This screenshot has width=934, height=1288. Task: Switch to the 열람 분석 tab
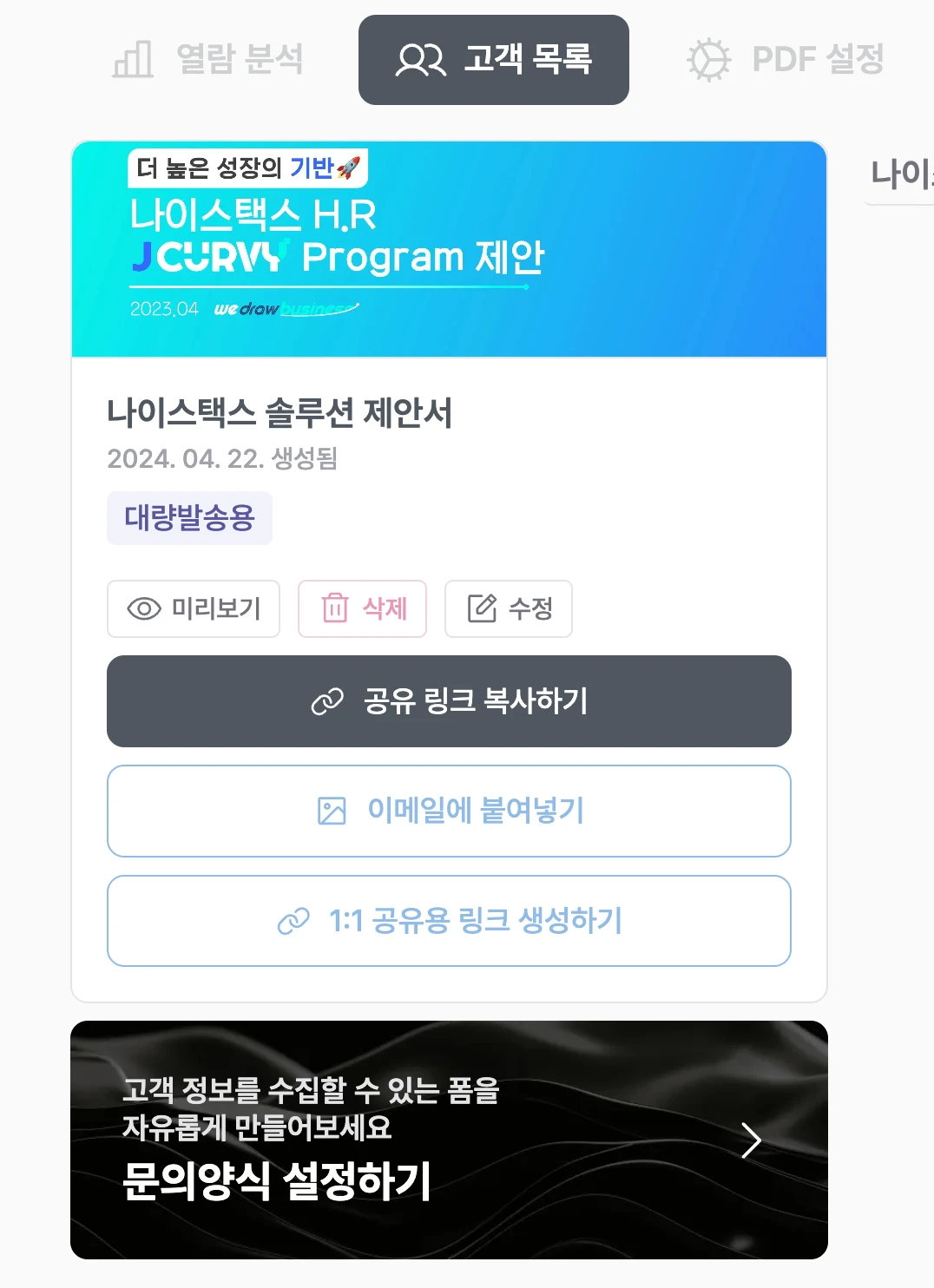point(208,60)
